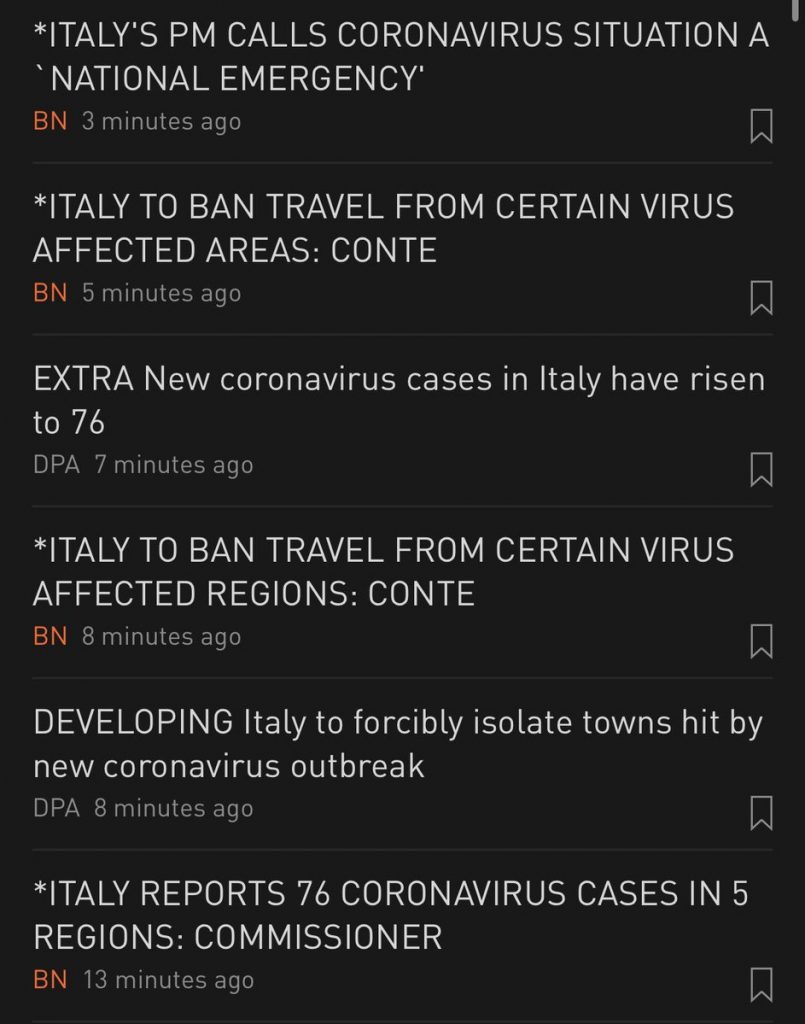Open DEVELOPING story on isolating towns

point(398,744)
